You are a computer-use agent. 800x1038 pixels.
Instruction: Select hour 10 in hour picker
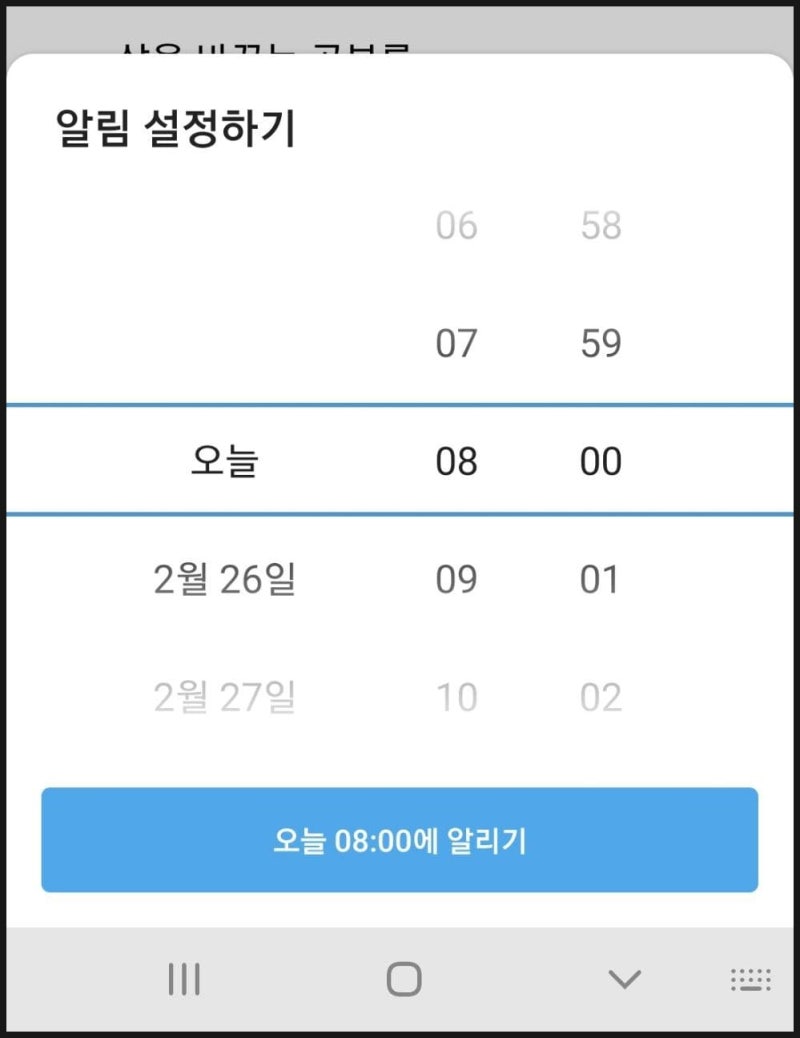coord(456,697)
